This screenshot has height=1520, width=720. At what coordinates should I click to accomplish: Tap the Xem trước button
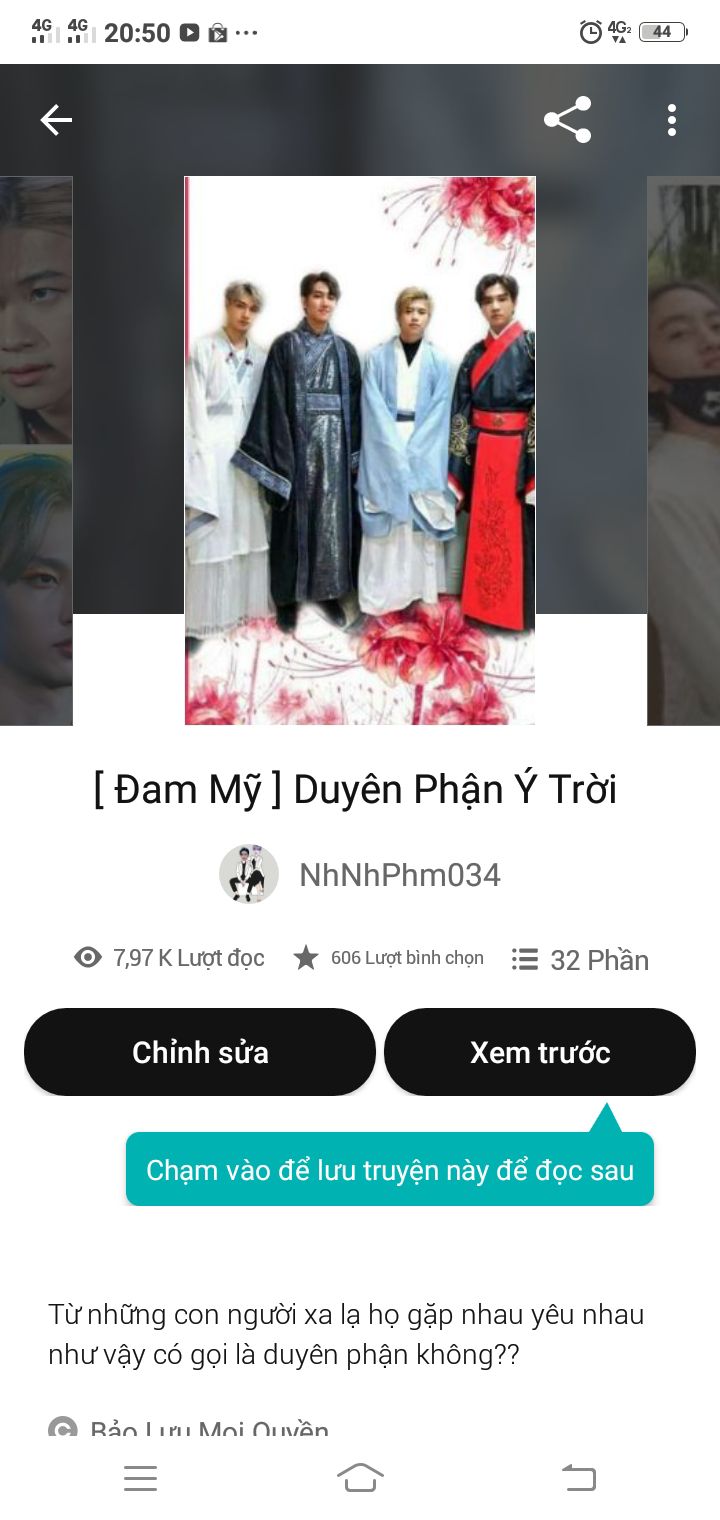coord(540,1052)
